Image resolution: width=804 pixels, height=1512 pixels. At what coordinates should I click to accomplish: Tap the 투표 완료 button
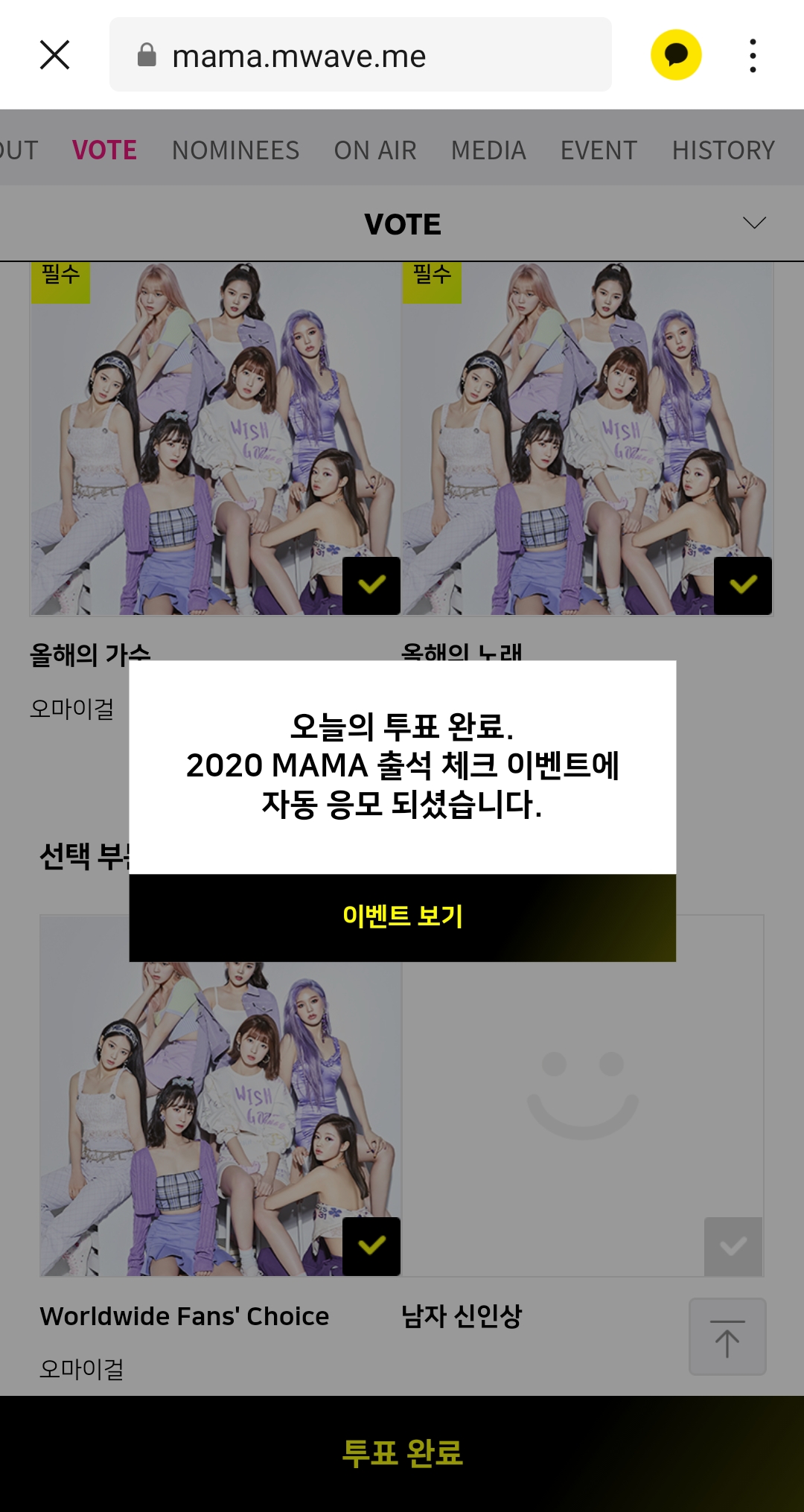click(402, 1452)
